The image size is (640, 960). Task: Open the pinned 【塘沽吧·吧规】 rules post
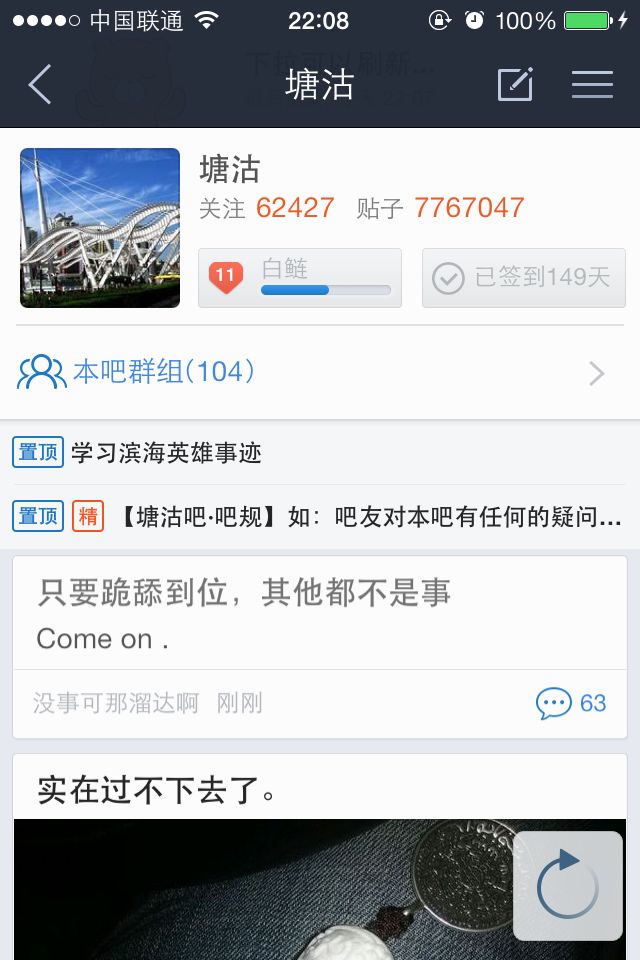click(x=370, y=517)
